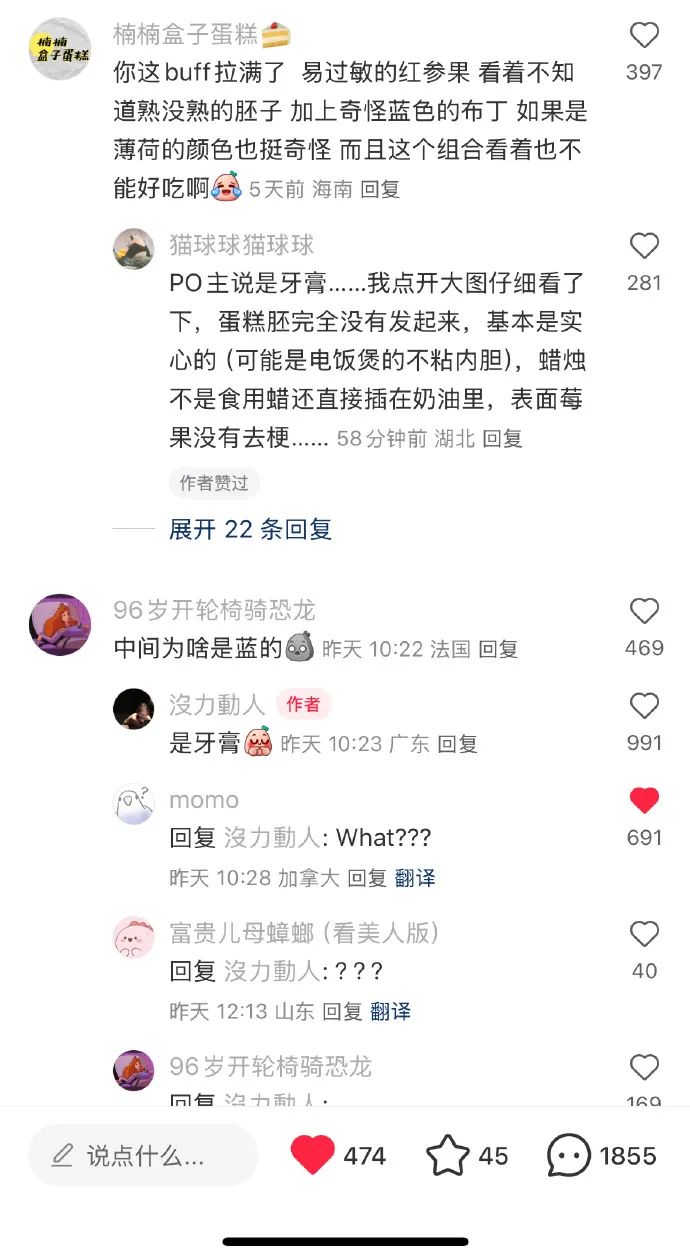The image size is (690, 1260).
Task: Like the comment by 楠楠盒子蛋糕
Action: [x=644, y=36]
